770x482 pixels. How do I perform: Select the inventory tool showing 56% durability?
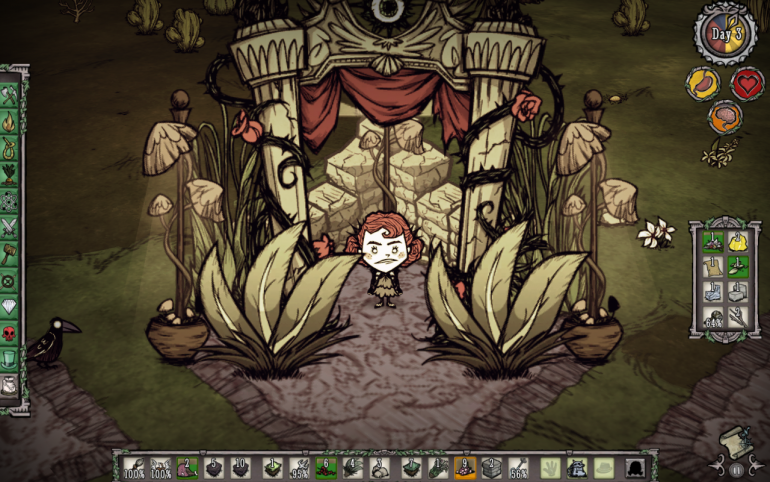518,467
